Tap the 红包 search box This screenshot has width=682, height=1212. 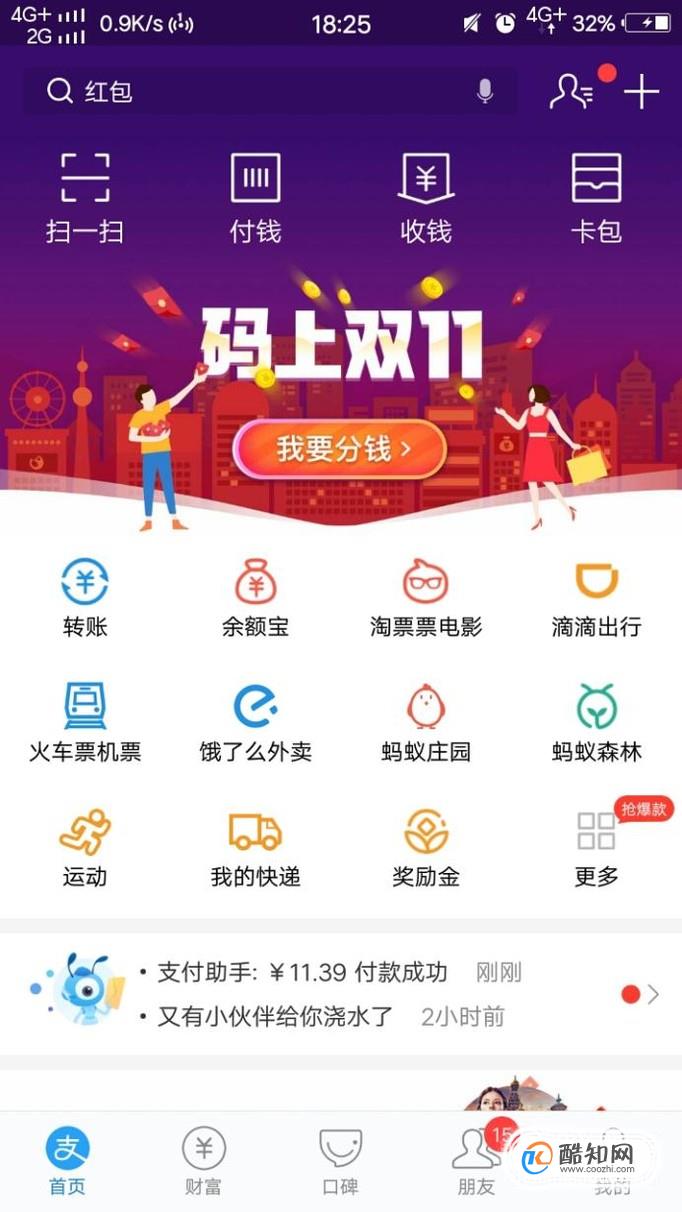point(270,92)
